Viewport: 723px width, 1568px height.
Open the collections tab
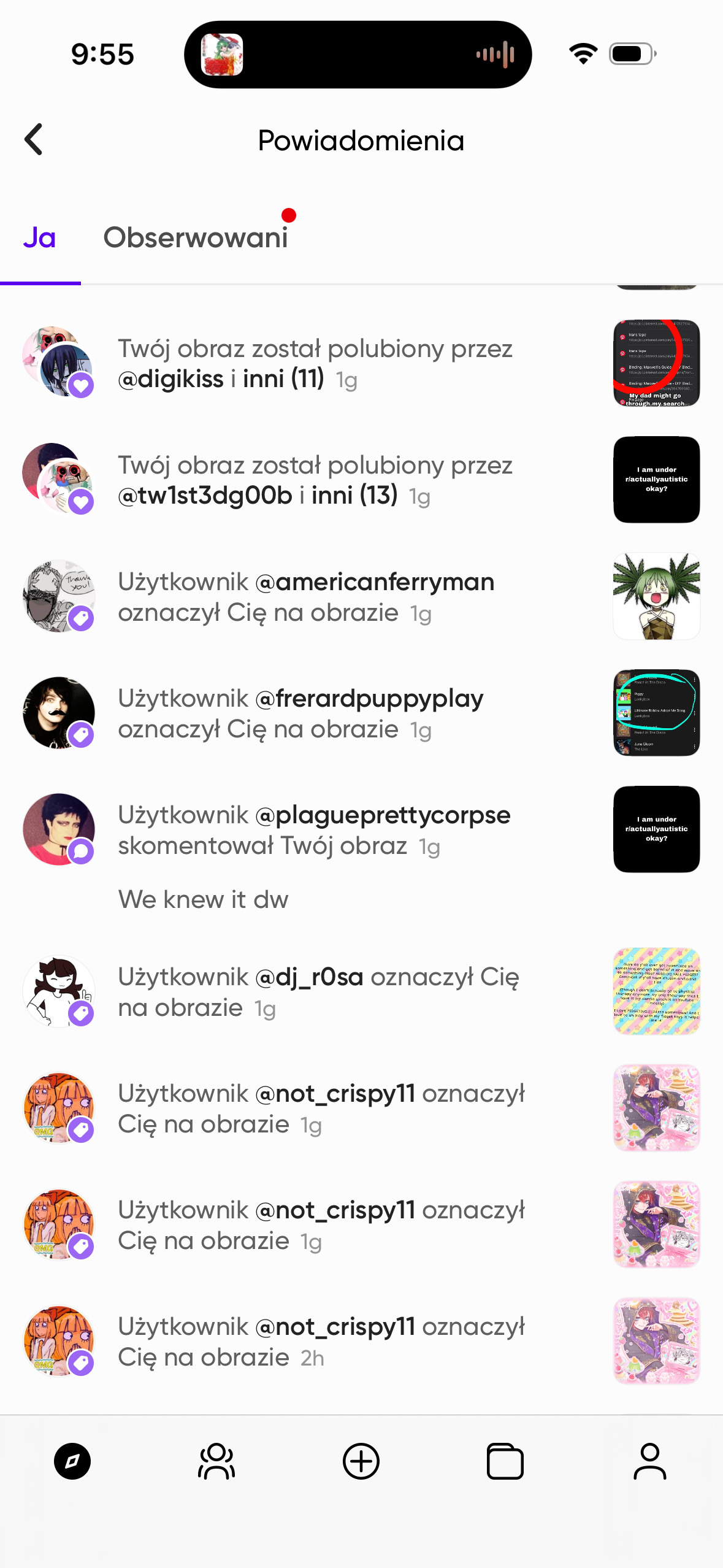[505, 1461]
